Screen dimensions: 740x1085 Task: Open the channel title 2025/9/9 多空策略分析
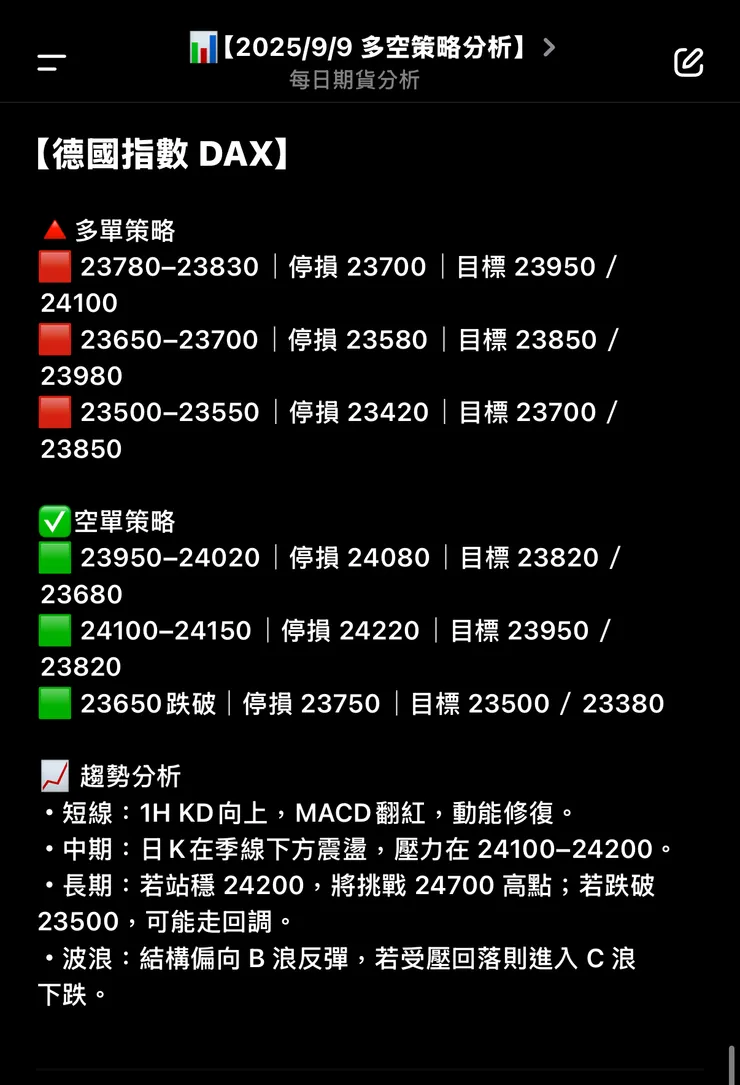point(370,46)
